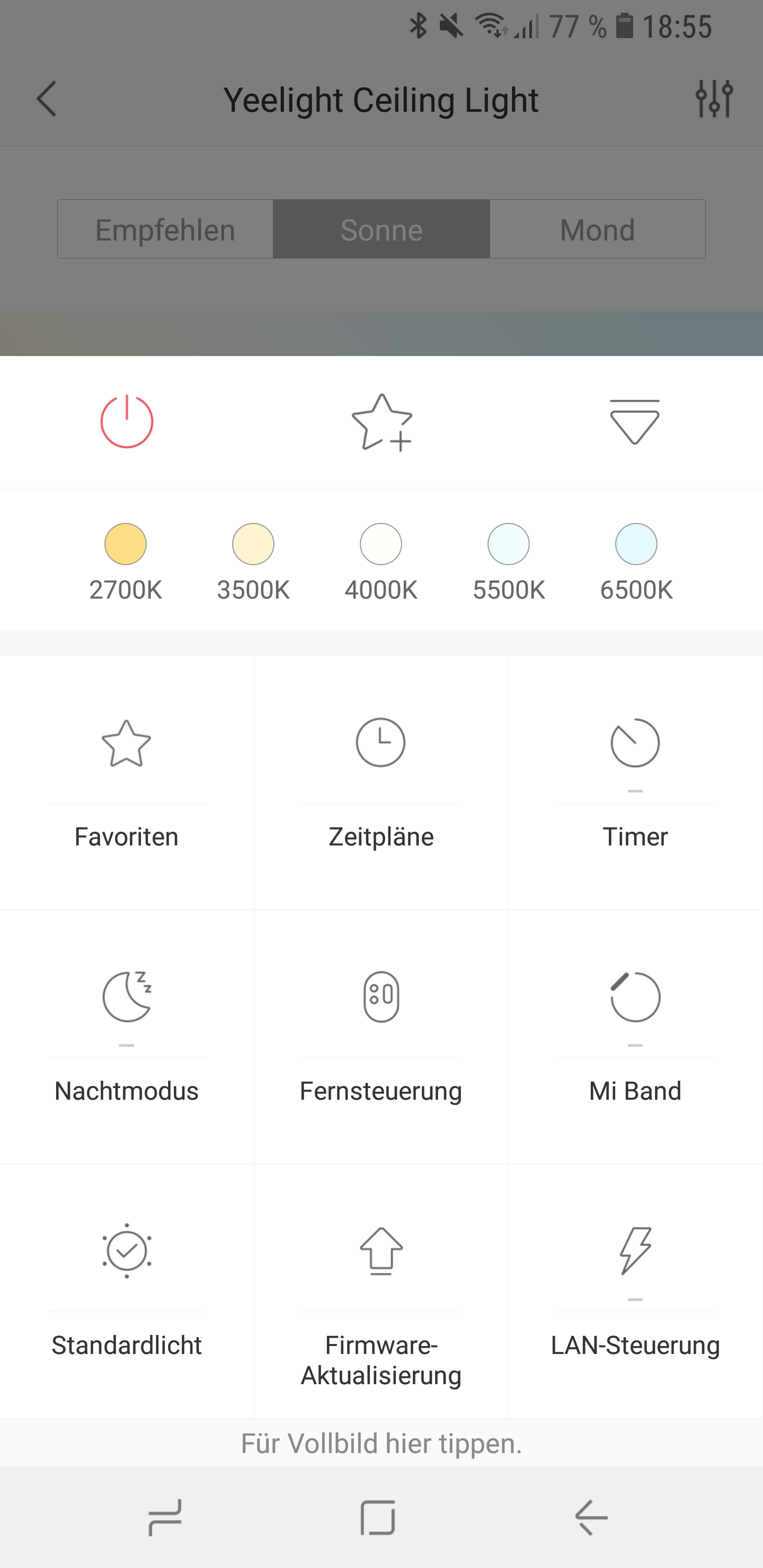Screen dimensions: 763x1568
Task: Go back with the system navigation arrow
Action: coord(591,1518)
